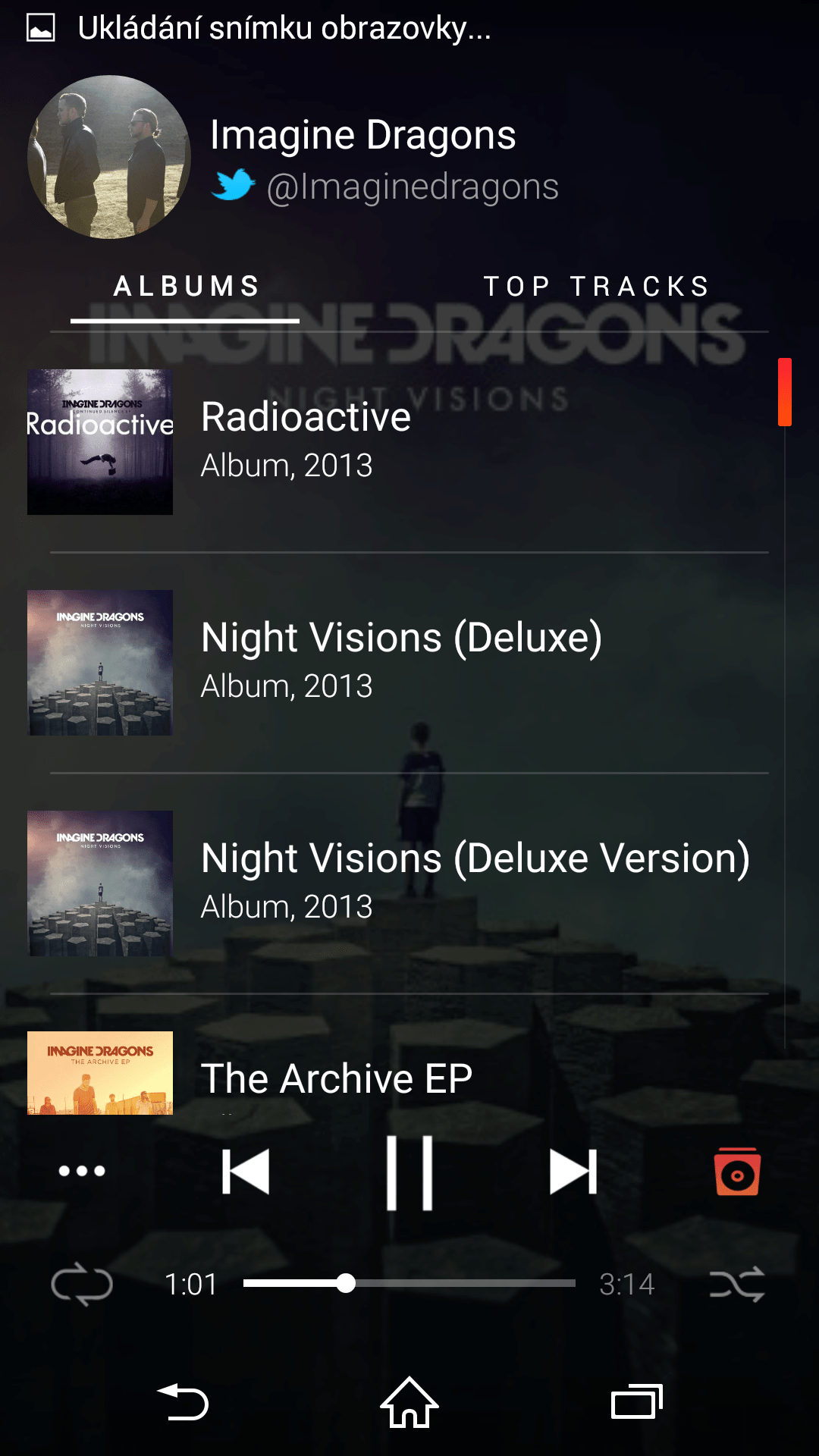The width and height of the screenshot is (819, 1456).
Task: Open the three-dot more options menu
Action: pos(82,1171)
